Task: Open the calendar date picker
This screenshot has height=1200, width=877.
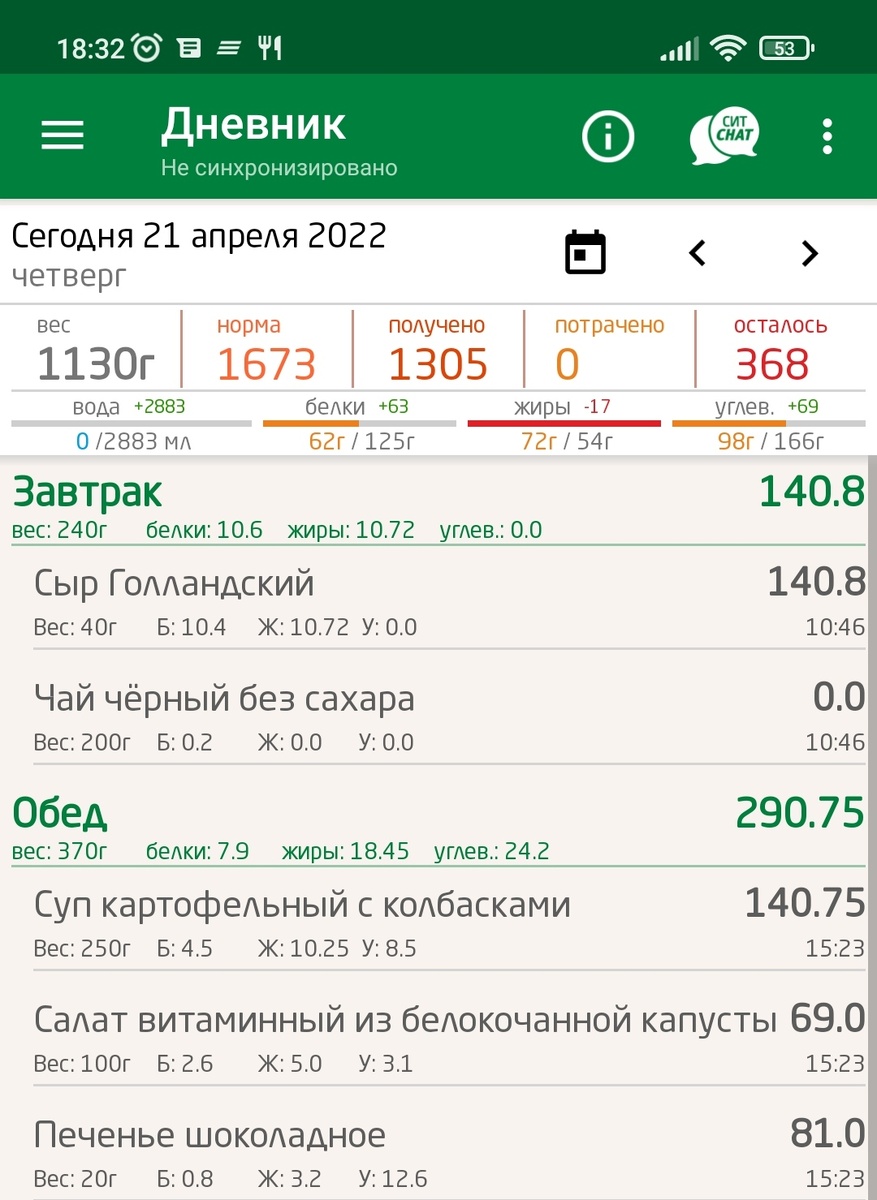Action: point(584,252)
